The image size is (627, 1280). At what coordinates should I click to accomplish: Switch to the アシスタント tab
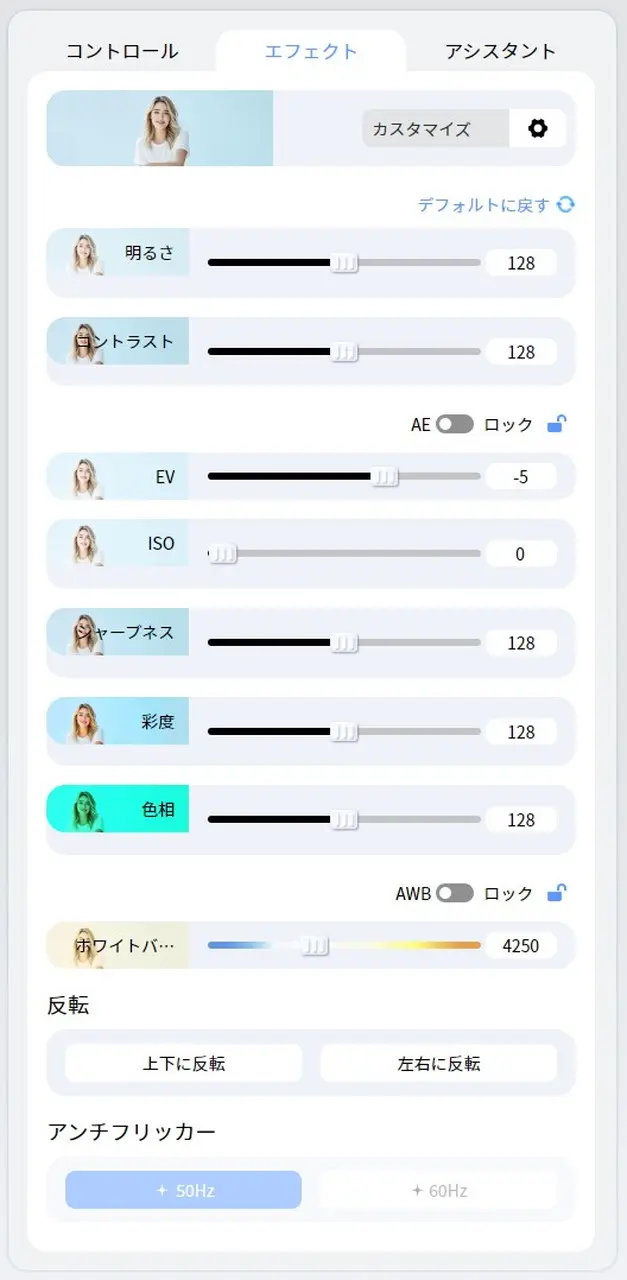point(500,51)
